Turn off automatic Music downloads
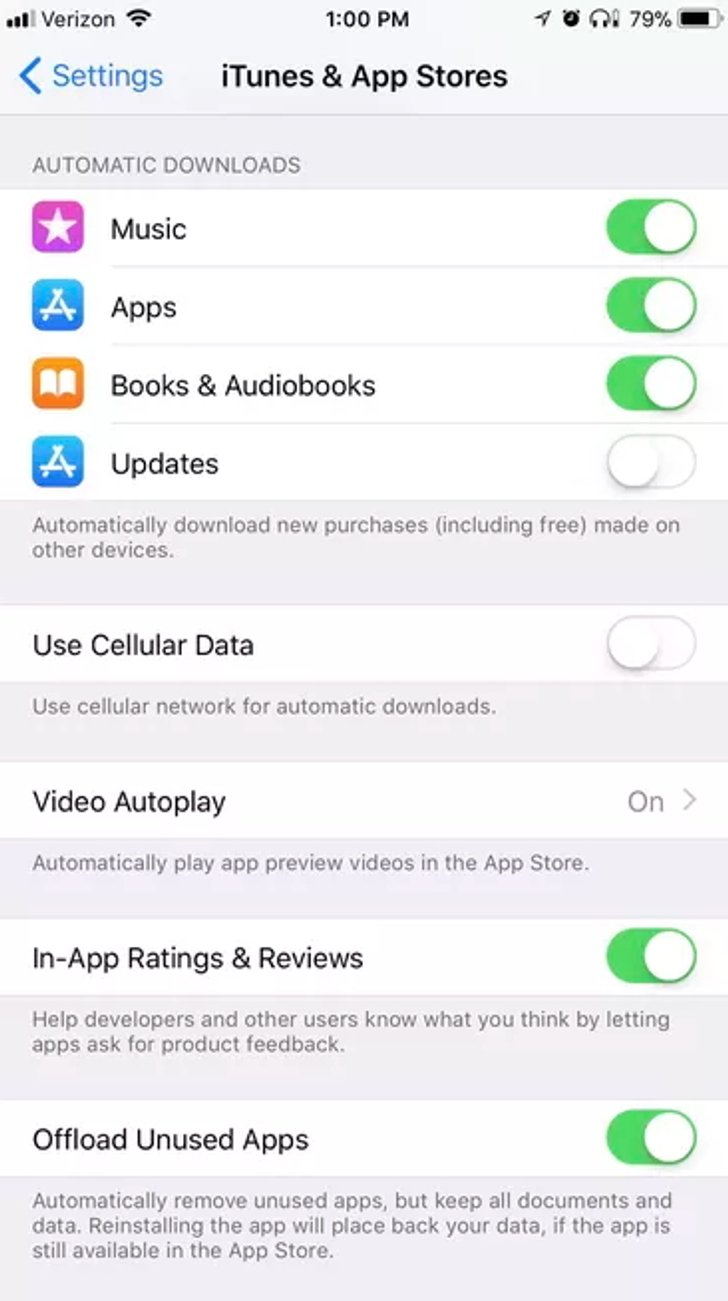728x1301 pixels. coord(651,228)
